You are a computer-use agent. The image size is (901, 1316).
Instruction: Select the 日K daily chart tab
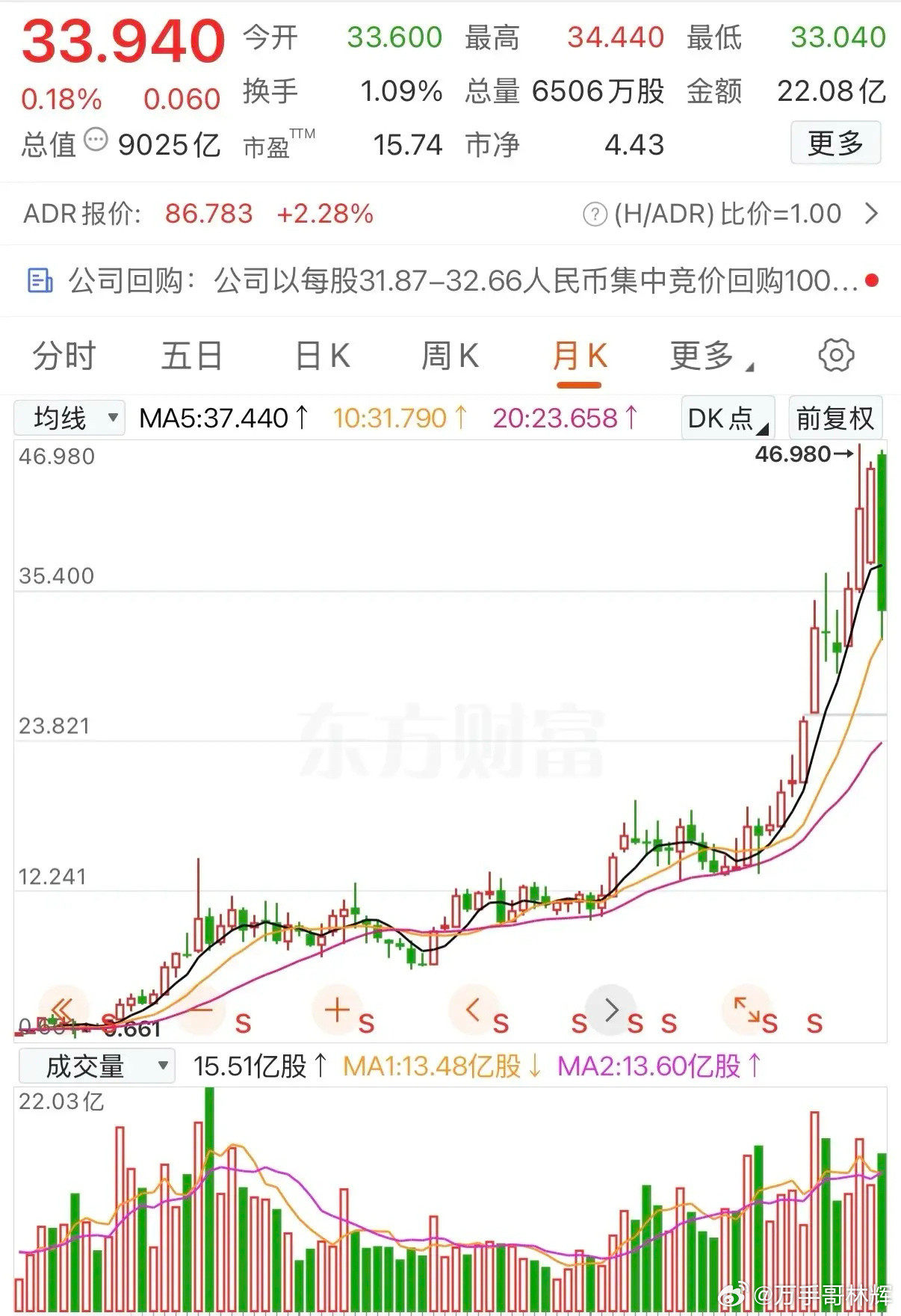(321, 357)
